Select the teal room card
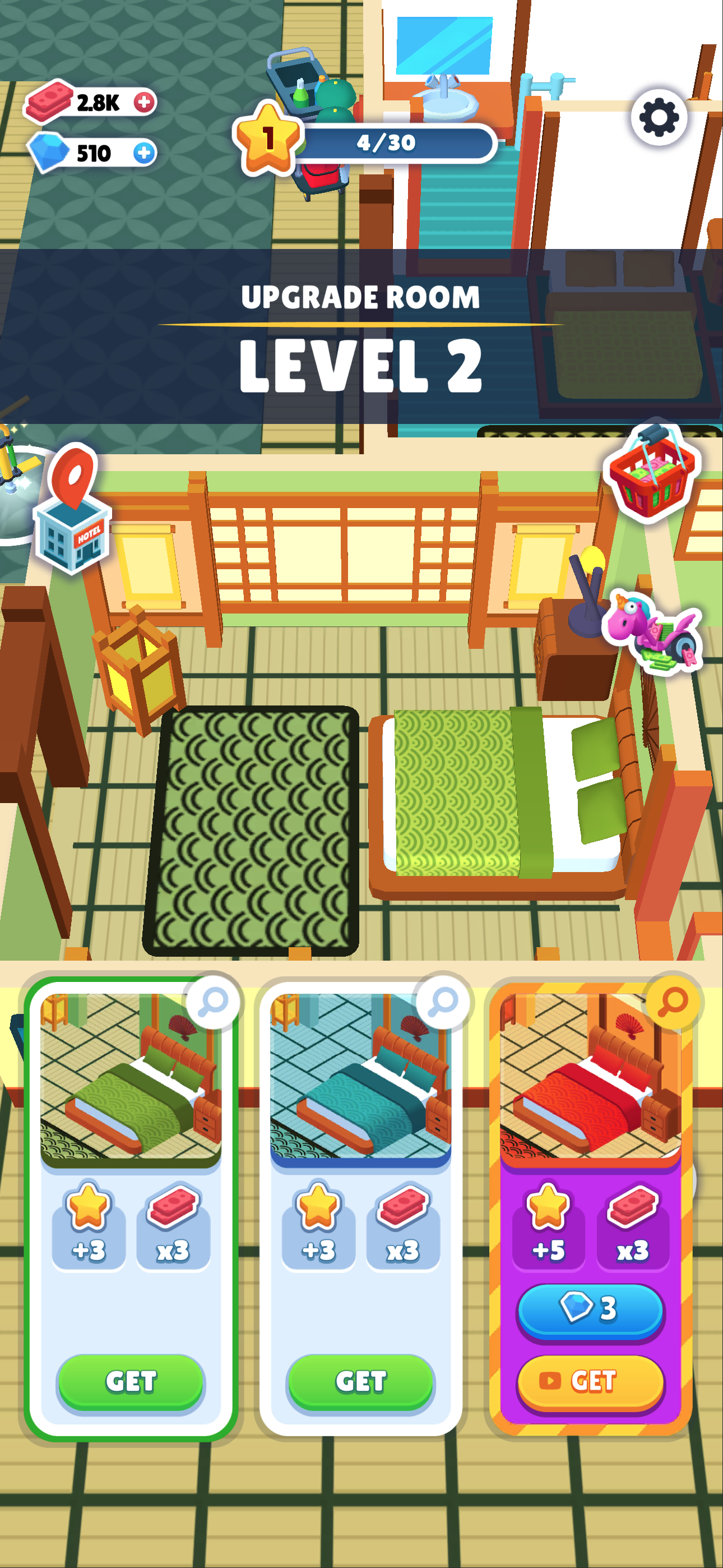The width and height of the screenshot is (723, 1568). coord(360,1083)
